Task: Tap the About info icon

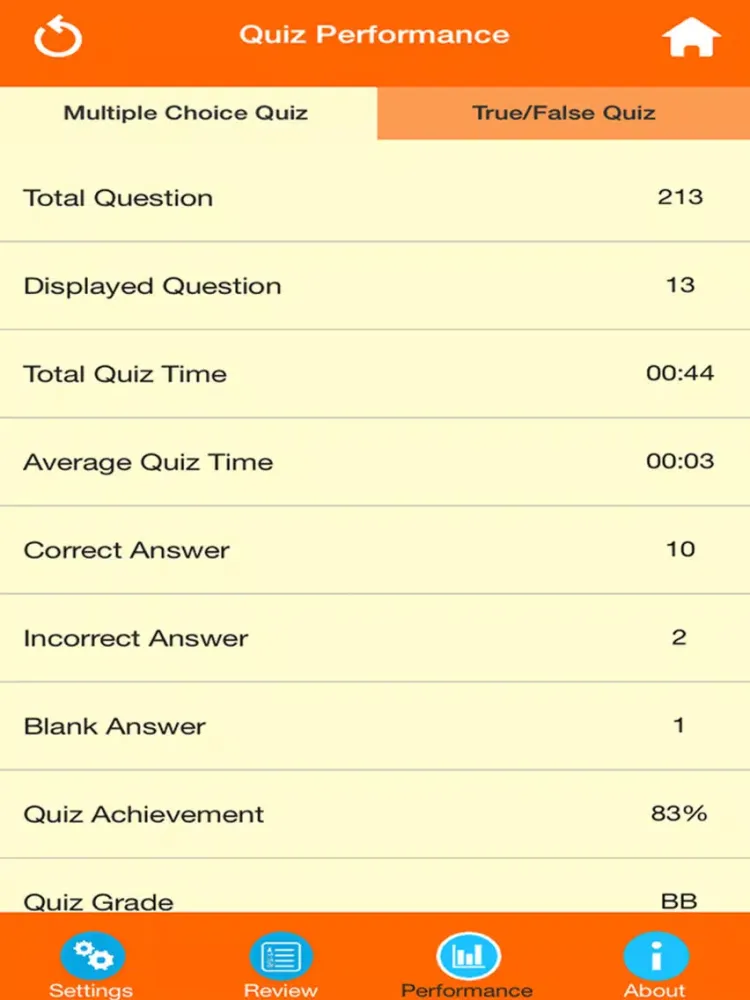Action: [656, 953]
